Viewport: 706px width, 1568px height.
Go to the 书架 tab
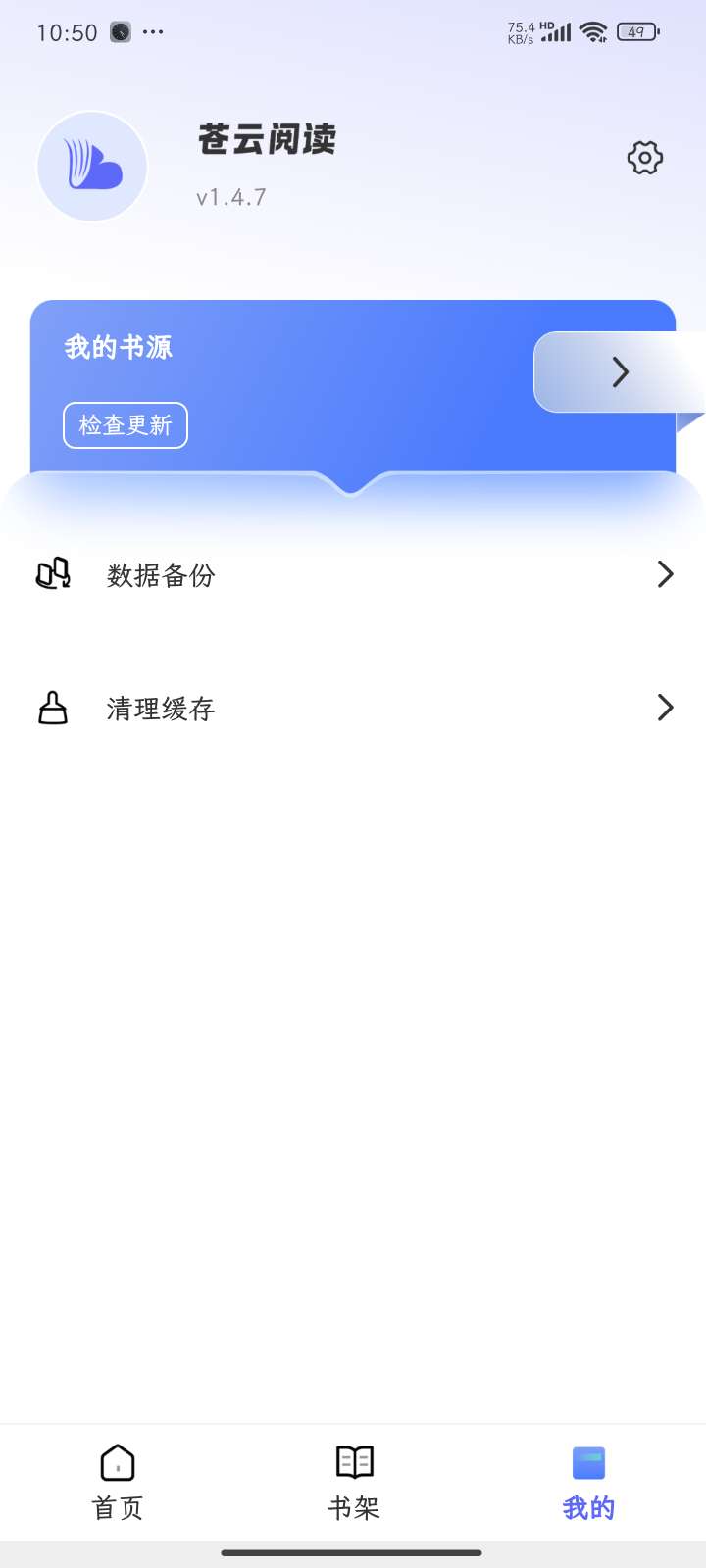(353, 1482)
